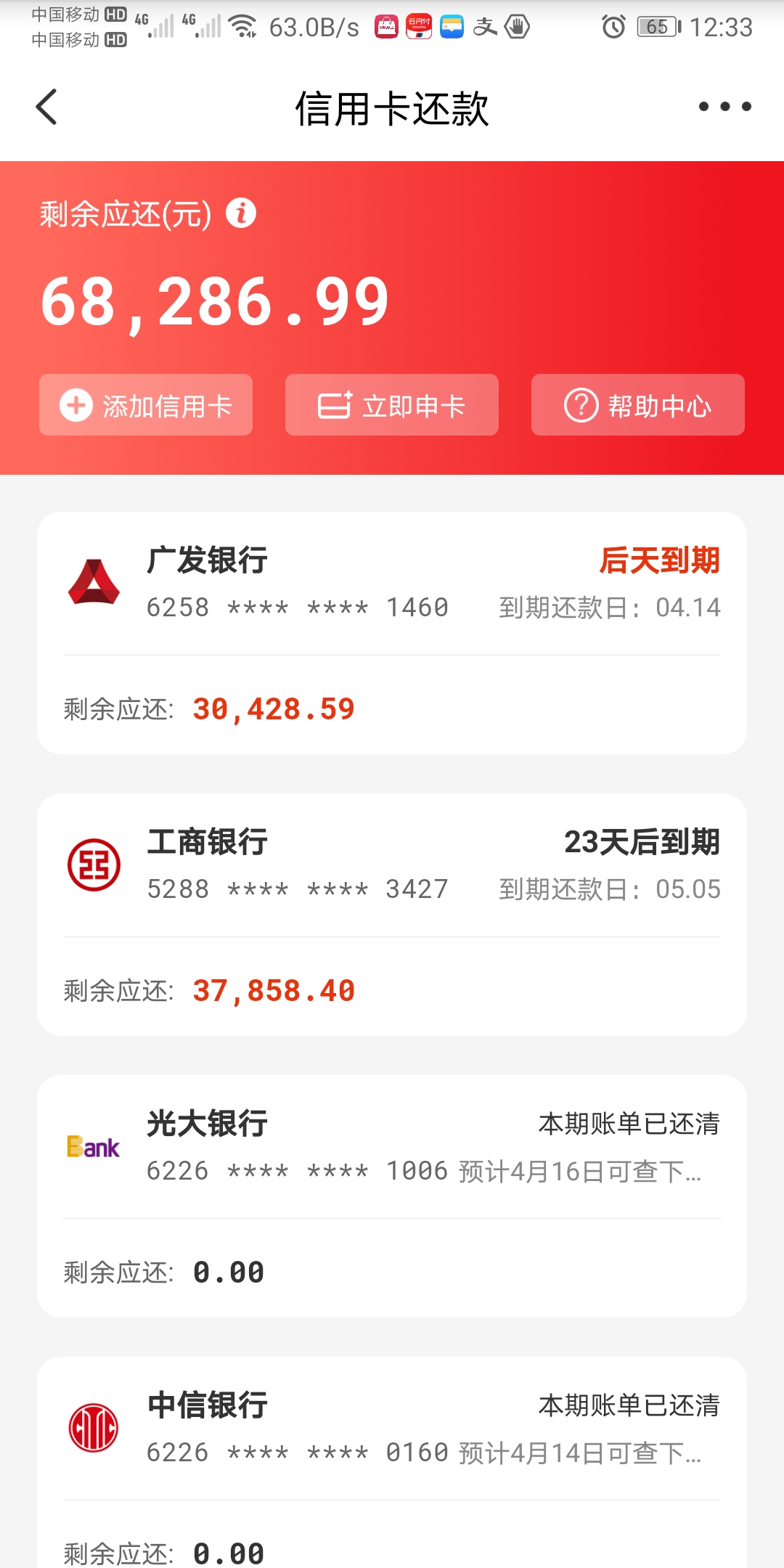Open the three-dot overflow menu
The width and height of the screenshot is (784, 1568).
[724, 107]
